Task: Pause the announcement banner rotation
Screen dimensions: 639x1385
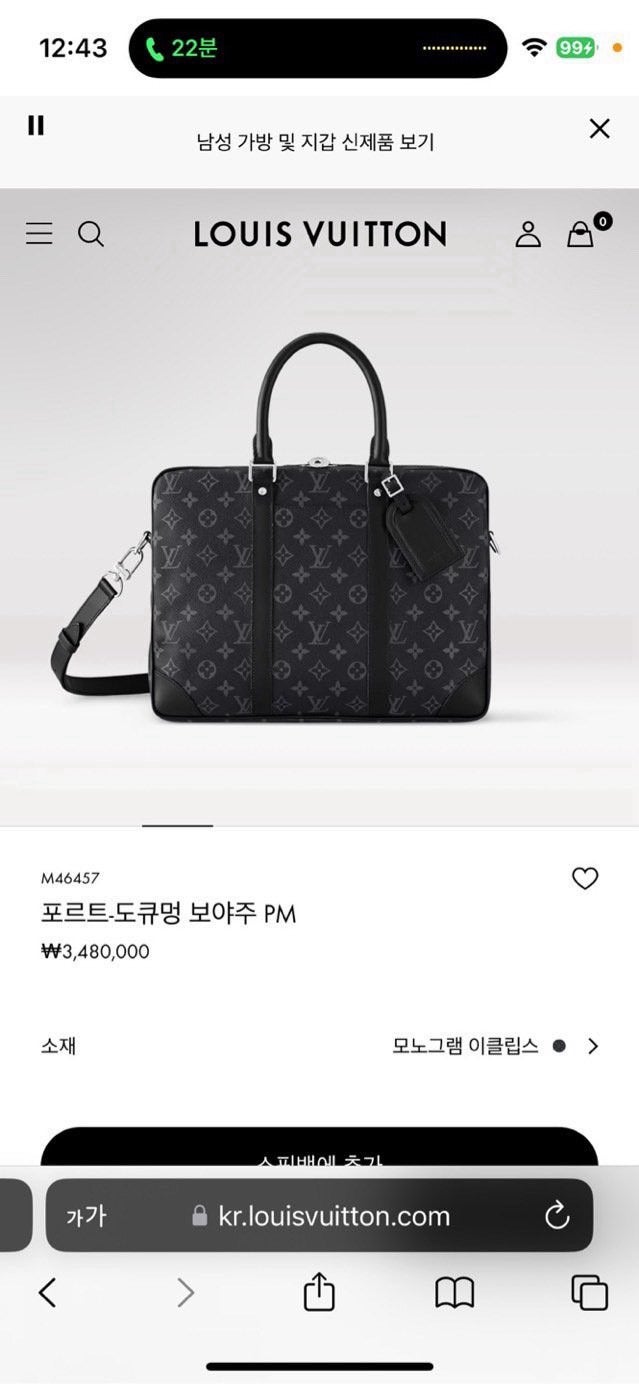Action: pos(36,125)
